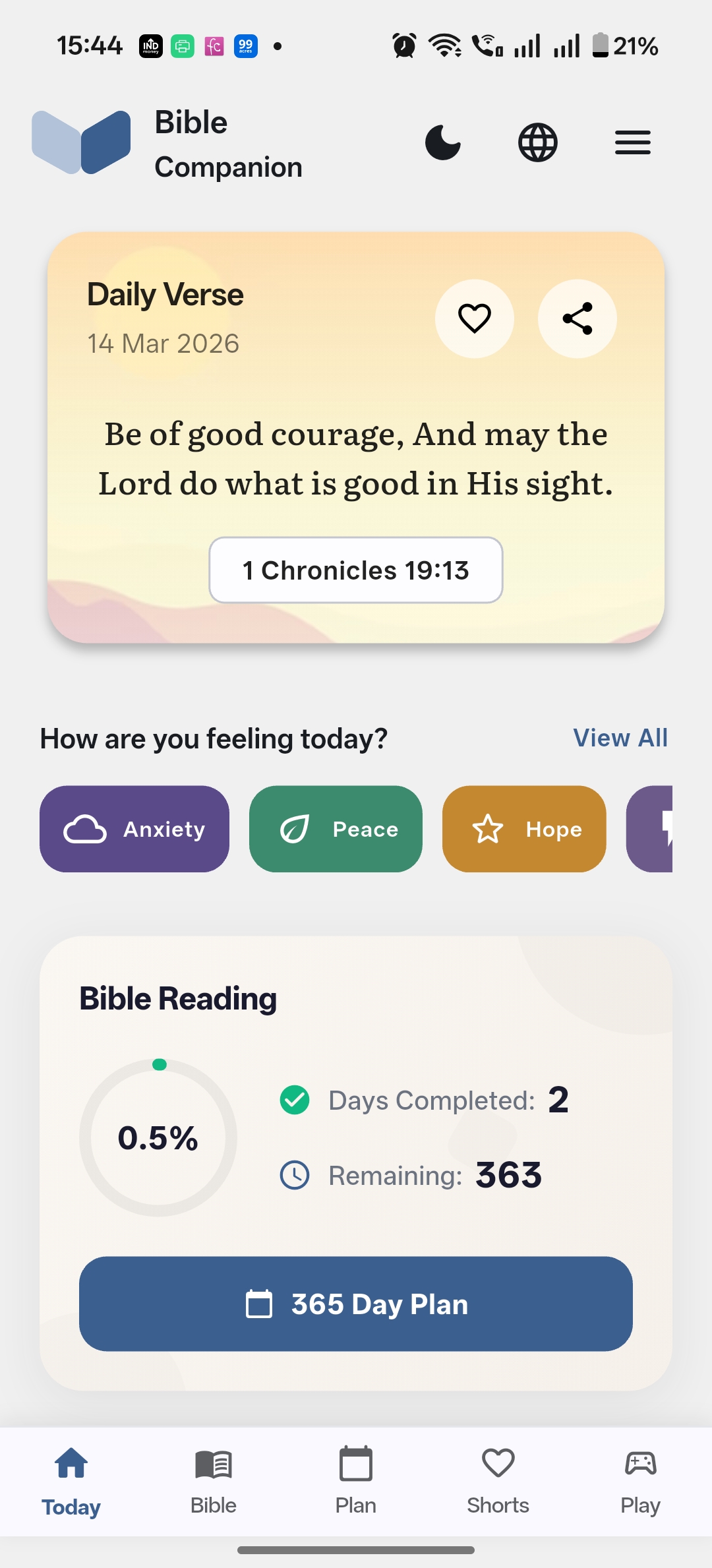Expand partially visible mood at right edge

(x=668, y=829)
